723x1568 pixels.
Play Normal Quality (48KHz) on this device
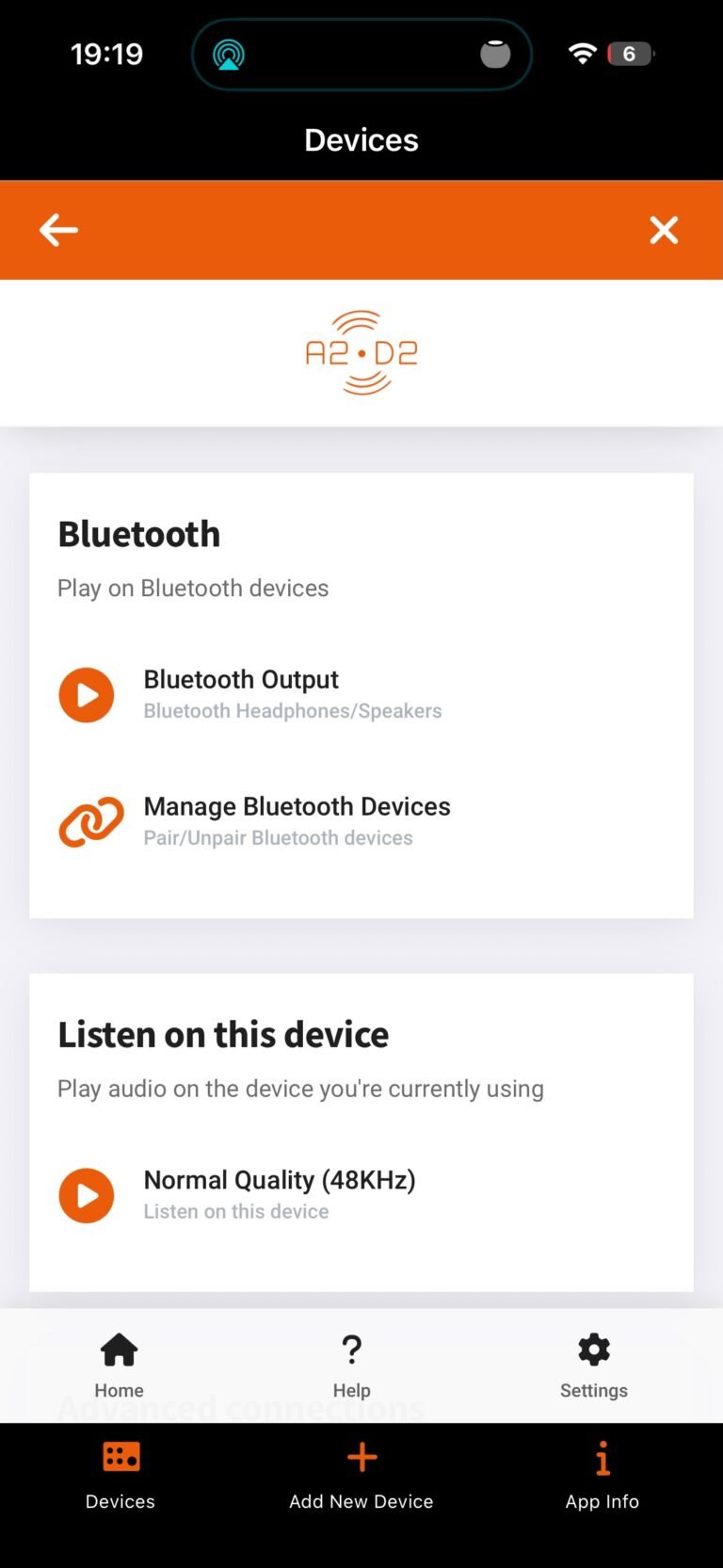(87, 1195)
